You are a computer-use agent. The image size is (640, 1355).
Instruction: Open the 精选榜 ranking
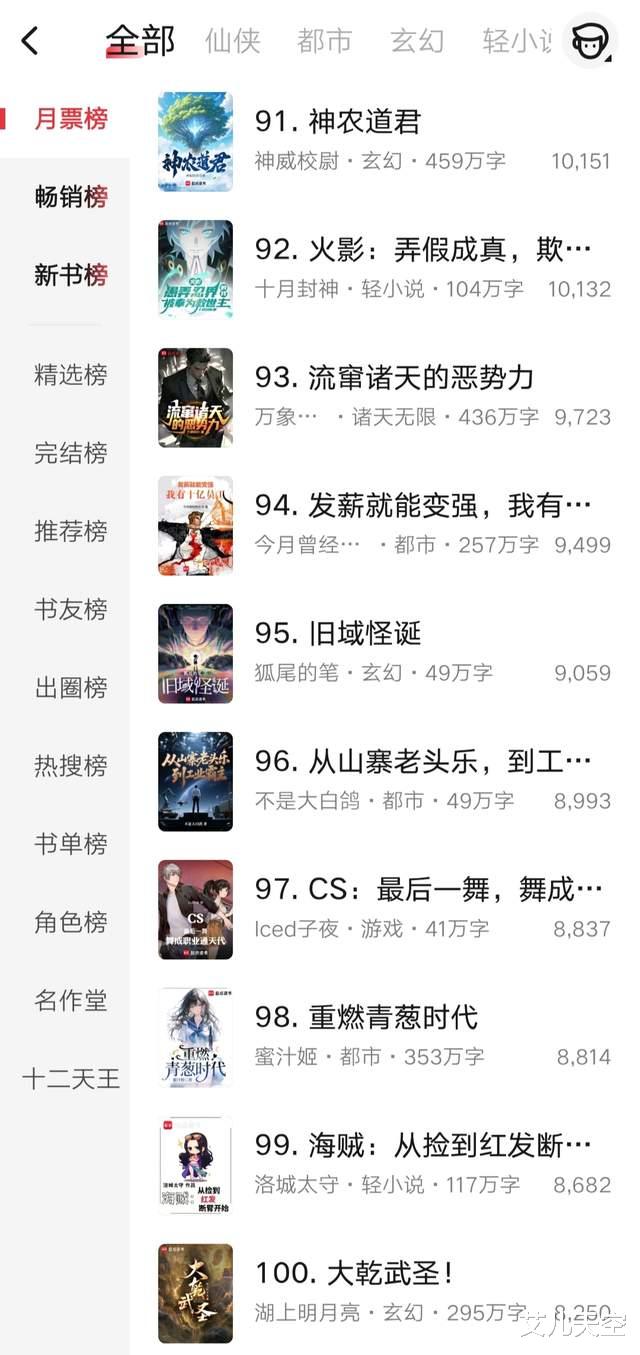point(71,375)
